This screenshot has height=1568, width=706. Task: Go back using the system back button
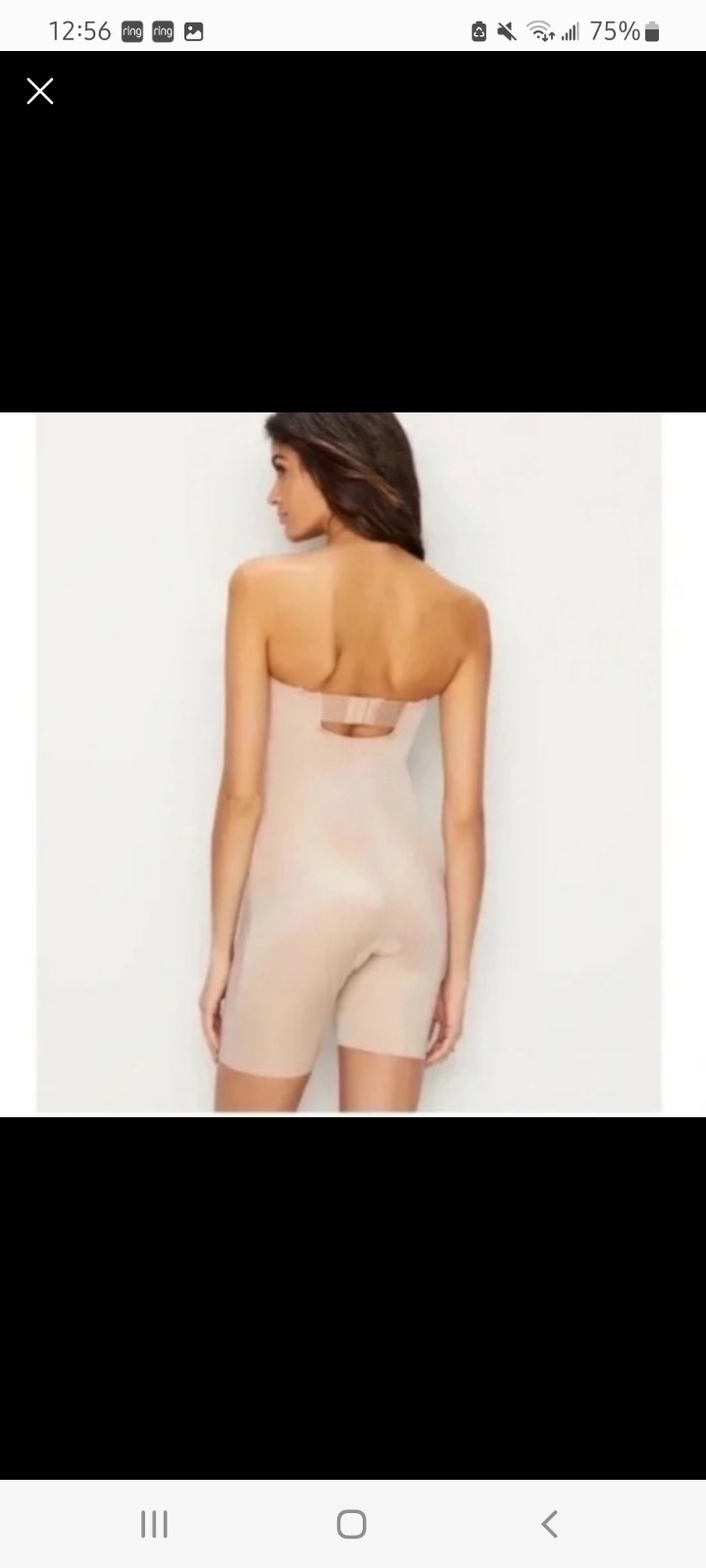[x=549, y=1524]
